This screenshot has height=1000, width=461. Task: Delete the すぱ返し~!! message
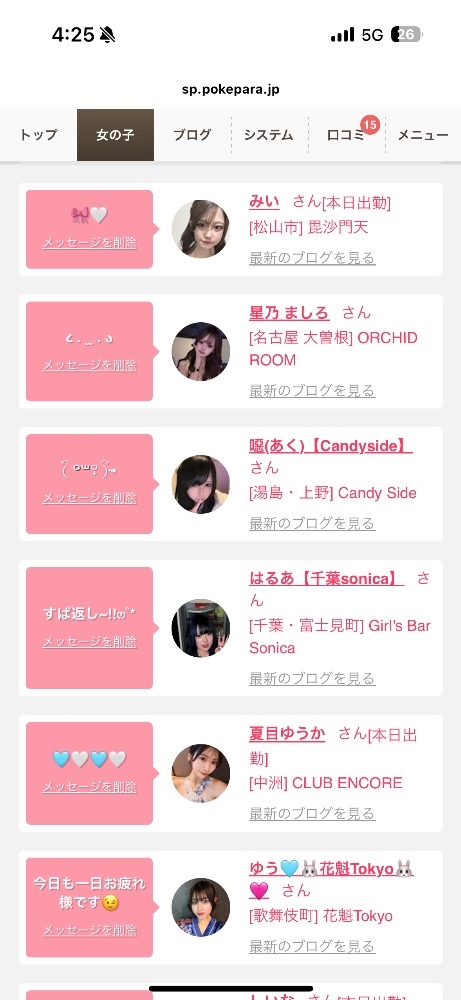pyautogui.click(x=89, y=642)
